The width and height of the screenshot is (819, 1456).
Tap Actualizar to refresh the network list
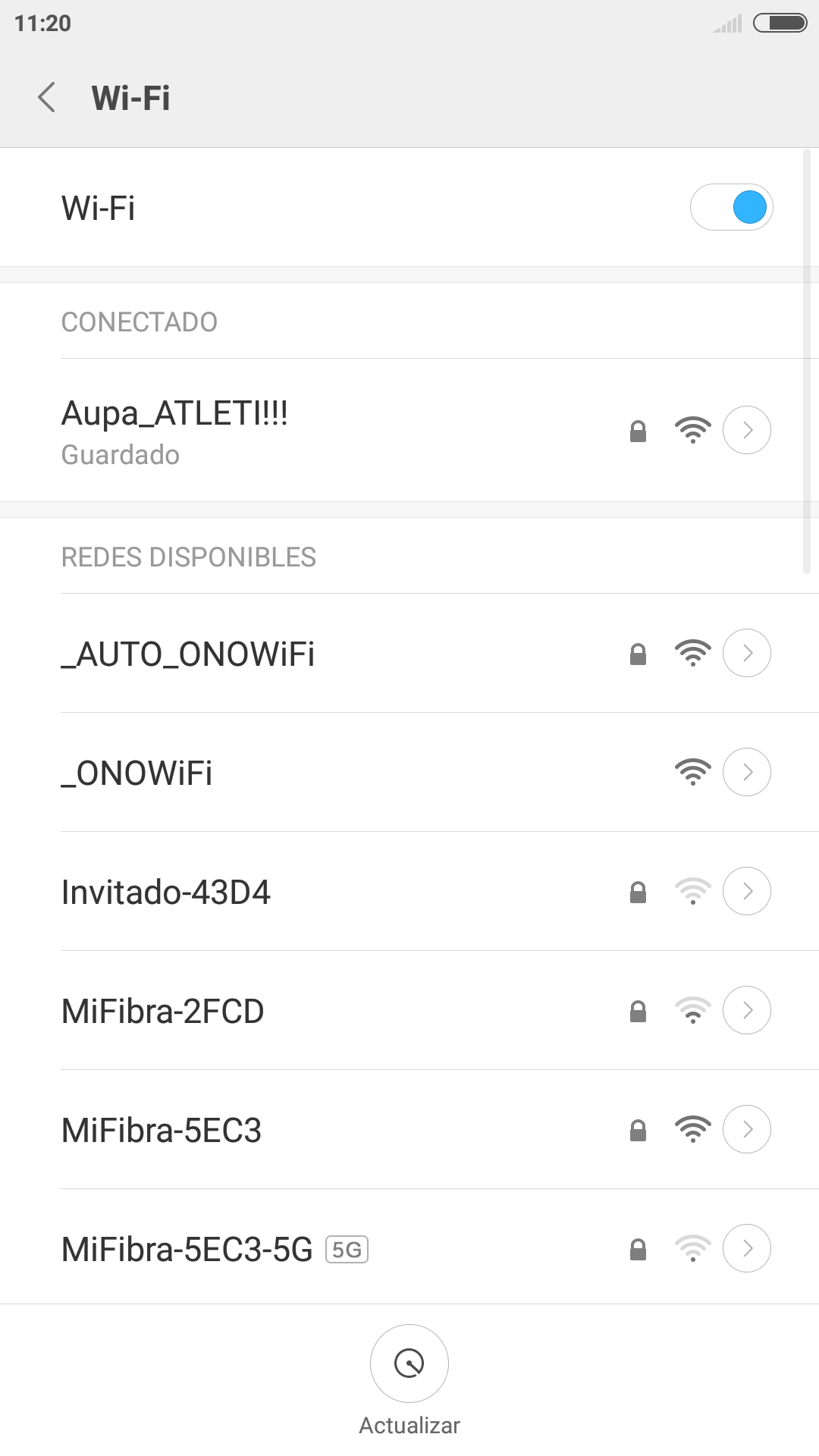tap(409, 1380)
